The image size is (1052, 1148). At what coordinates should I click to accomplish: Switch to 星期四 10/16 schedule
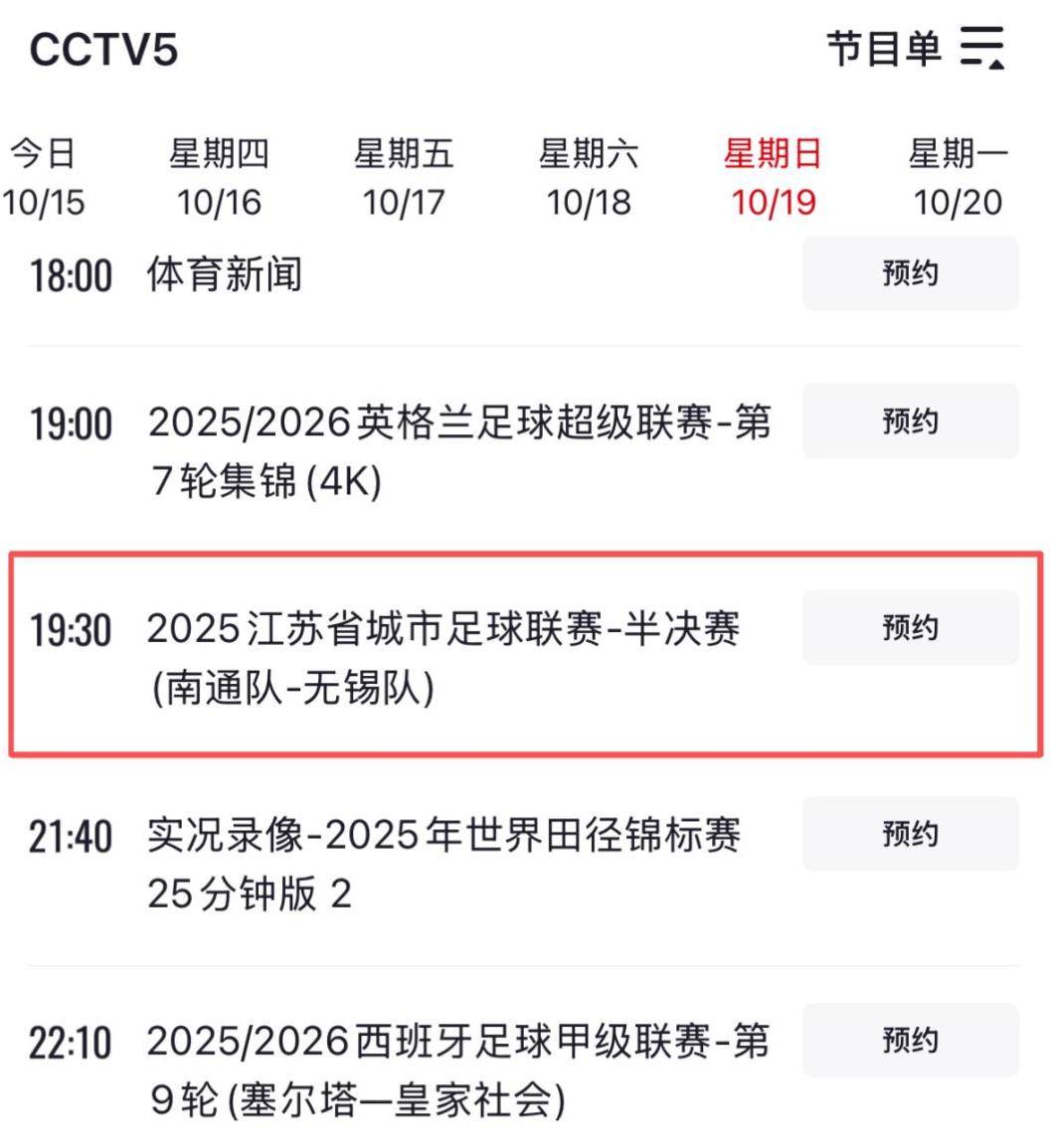coord(219,179)
